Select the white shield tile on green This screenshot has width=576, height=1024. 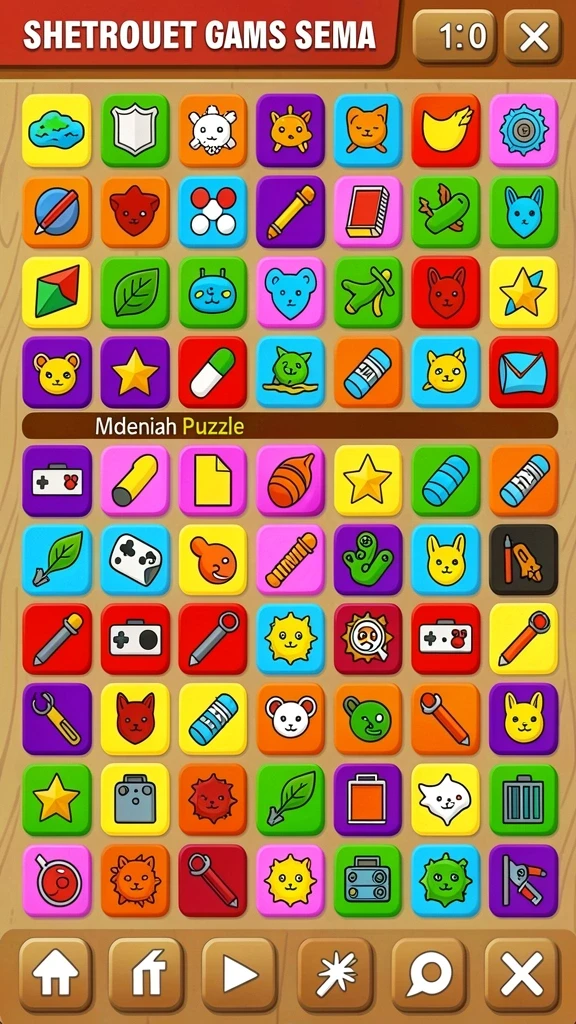click(135, 130)
